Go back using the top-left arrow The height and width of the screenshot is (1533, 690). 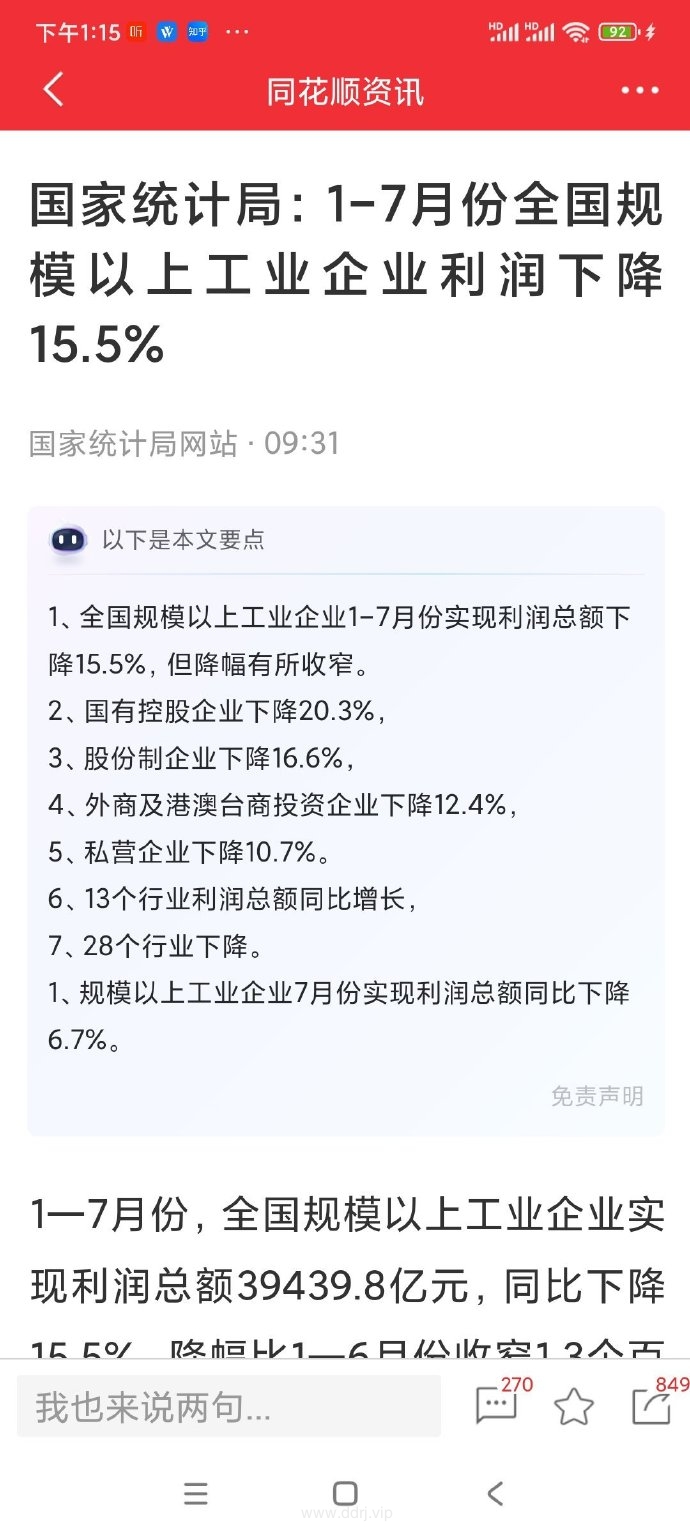click(54, 90)
